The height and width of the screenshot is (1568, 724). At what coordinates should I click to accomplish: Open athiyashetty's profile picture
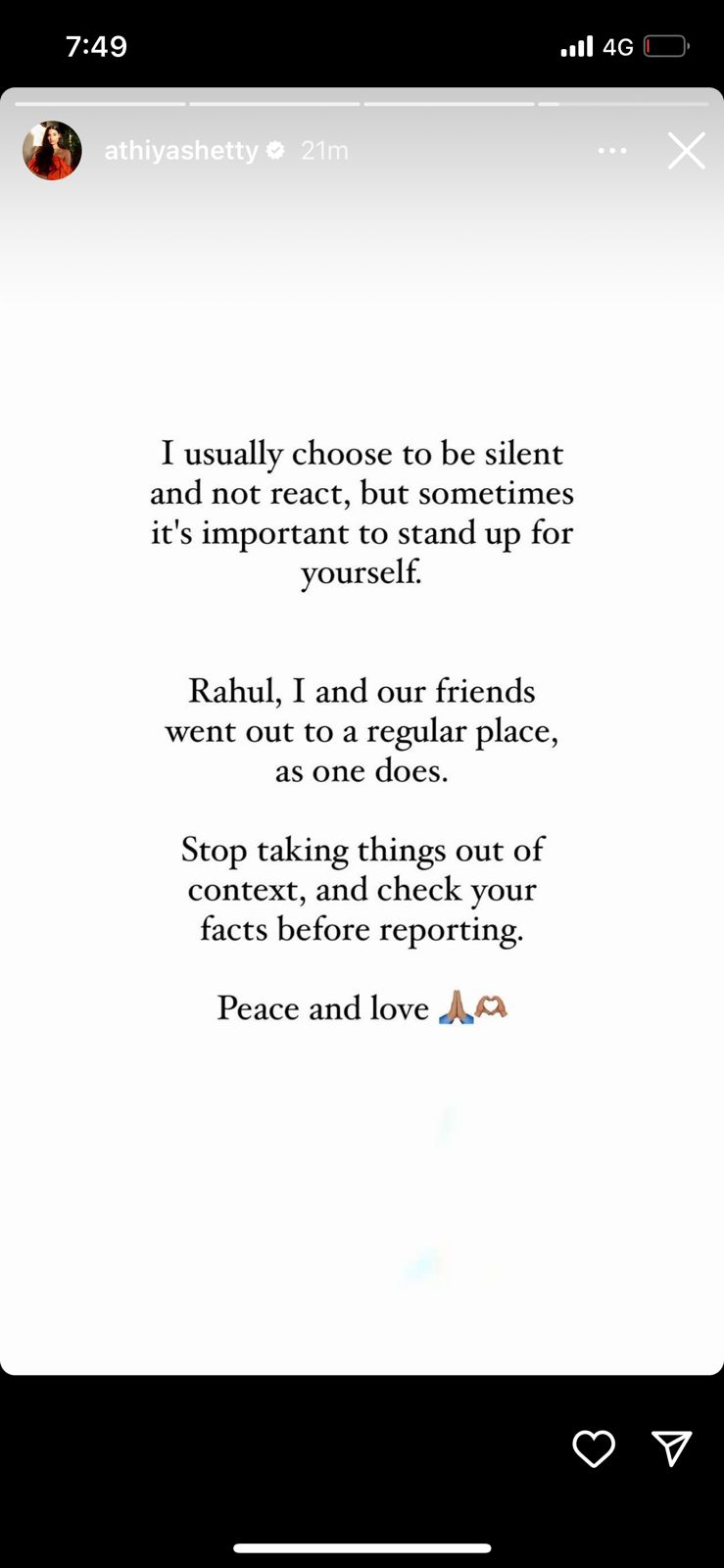tap(52, 151)
